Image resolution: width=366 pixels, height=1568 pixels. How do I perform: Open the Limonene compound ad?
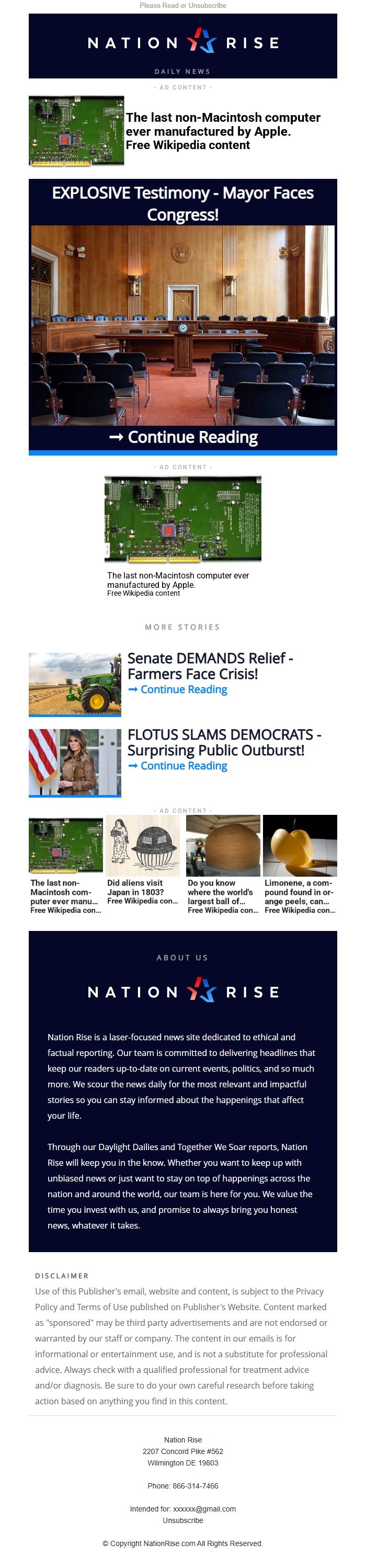(x=300, y=865)
